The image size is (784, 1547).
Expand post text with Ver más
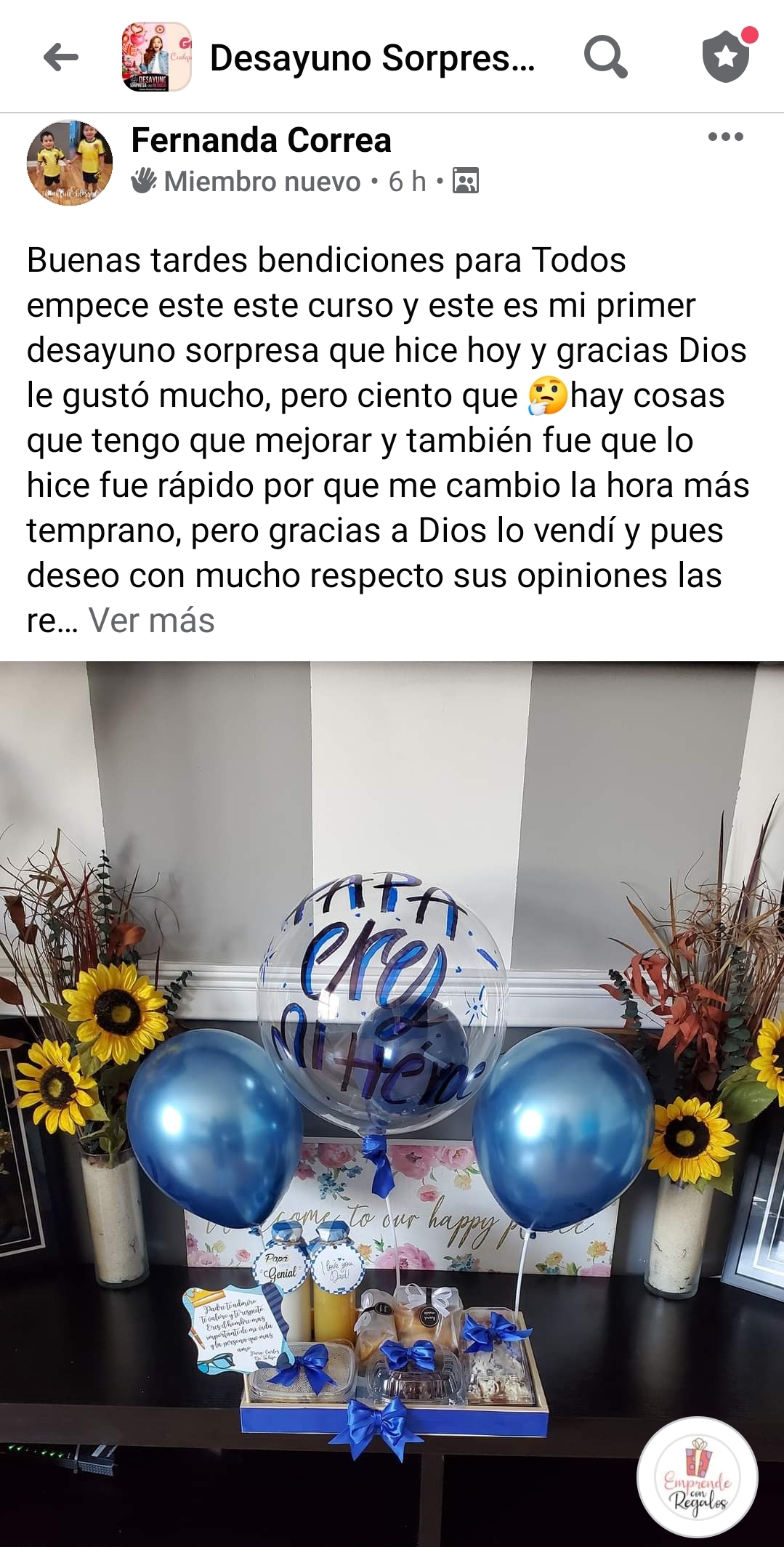pos(151,621)
